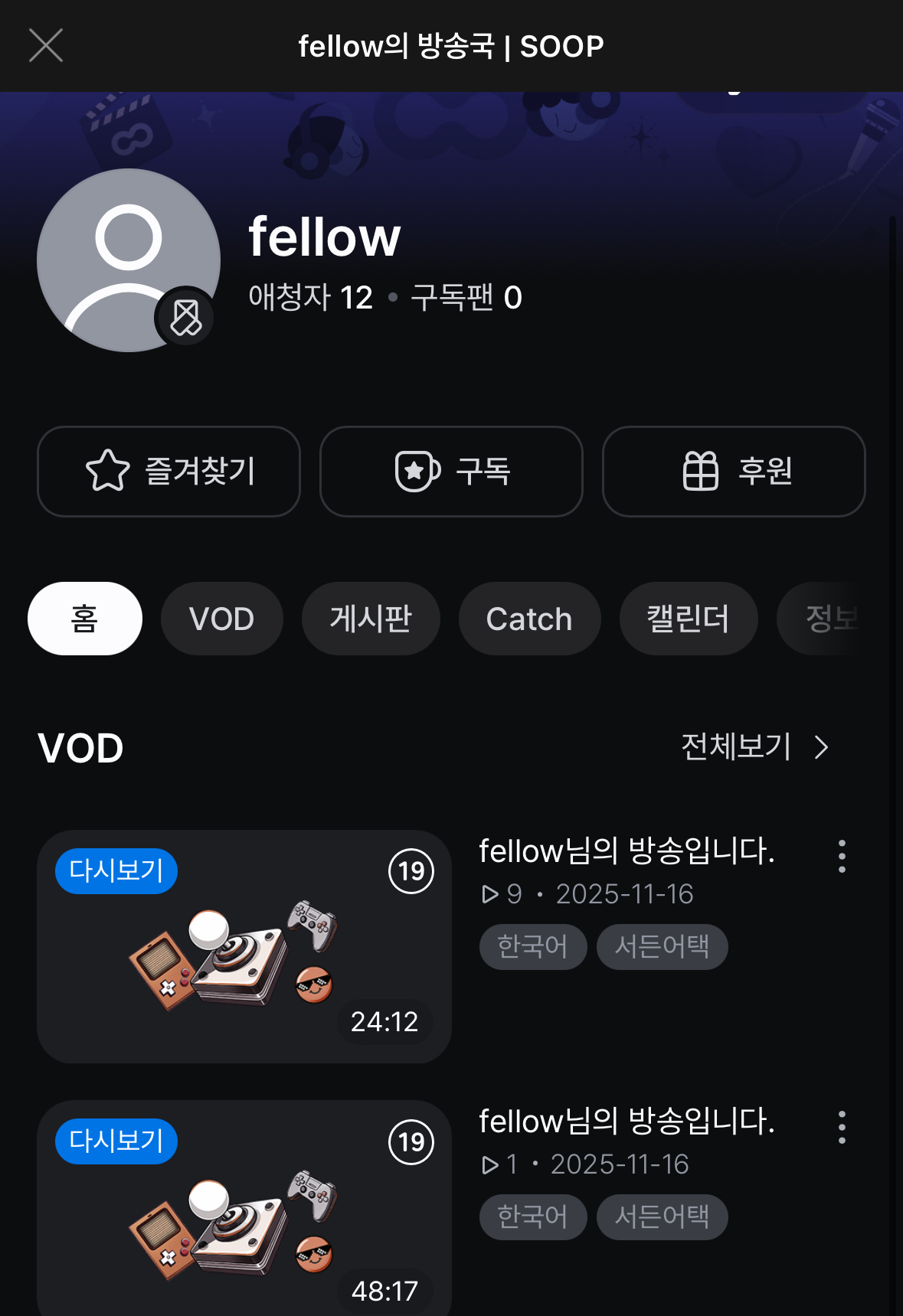Tap fellow's profile avatar
Image resolution: width=903 pixels, height=1316 pixels.
(128, 260)
